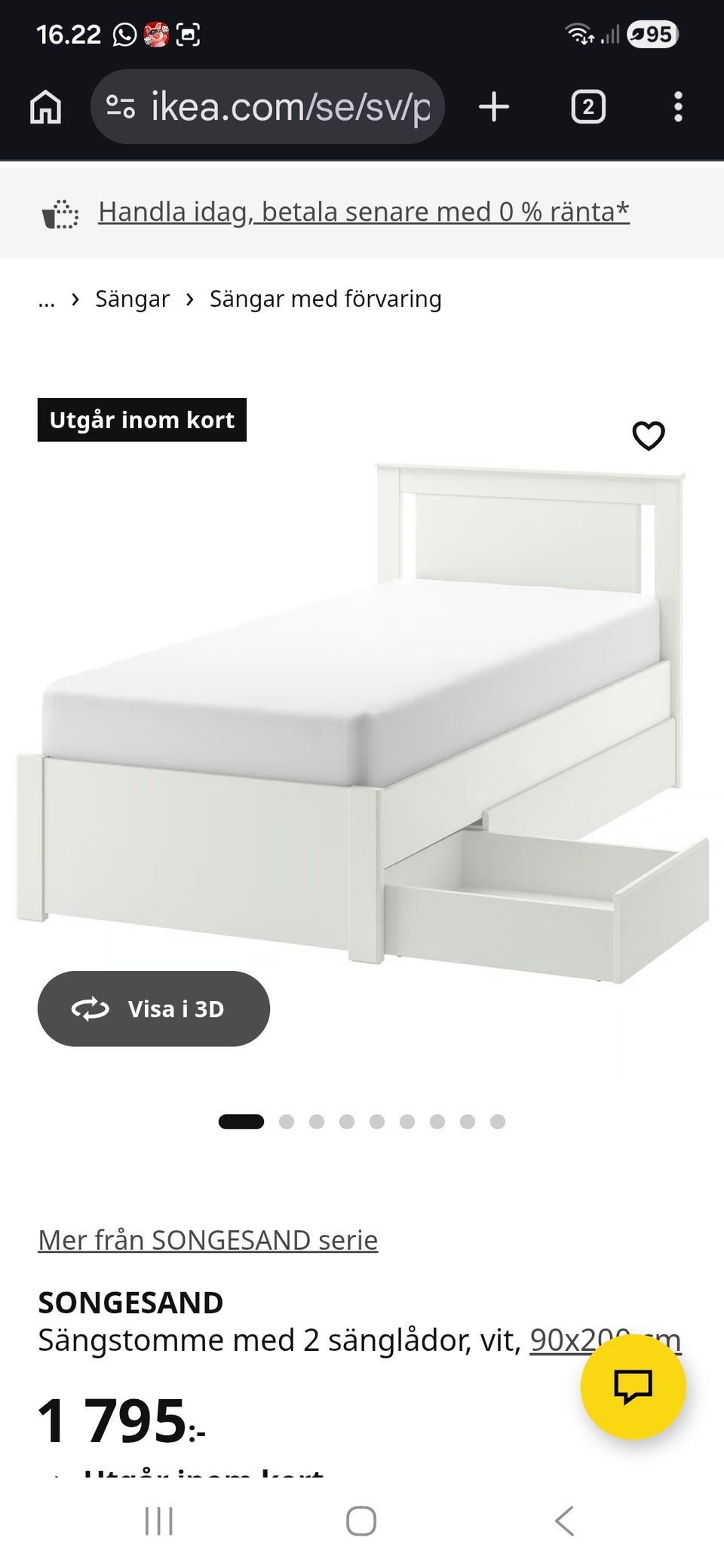Open the tab switcher showing 2 tabs
Viewport: 724px width, 1568px height.
click(x=588, y=107)
